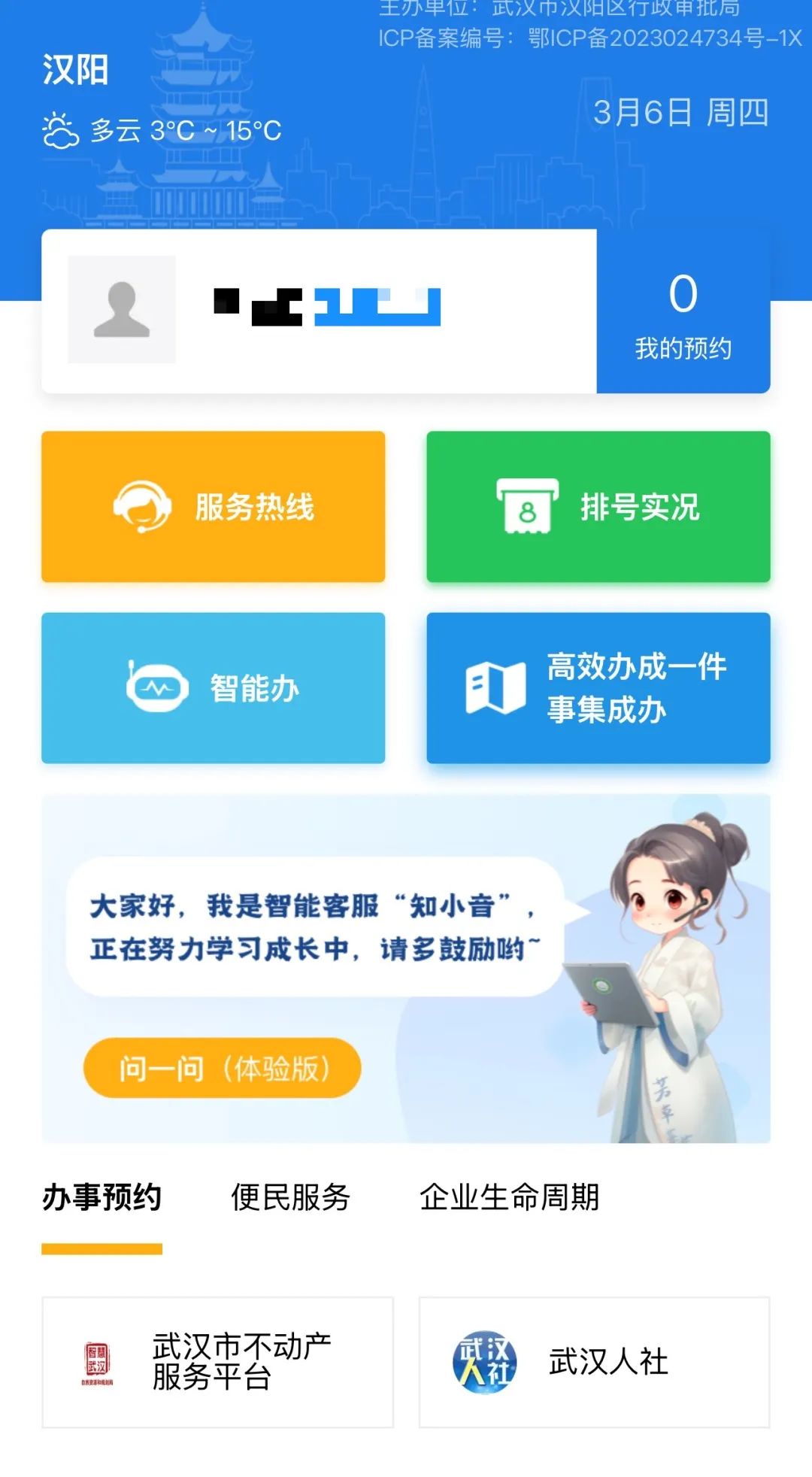Open 服务热线 service hotline
Viewport: 812px width, 1477px height.
click(x=214, y=507)
